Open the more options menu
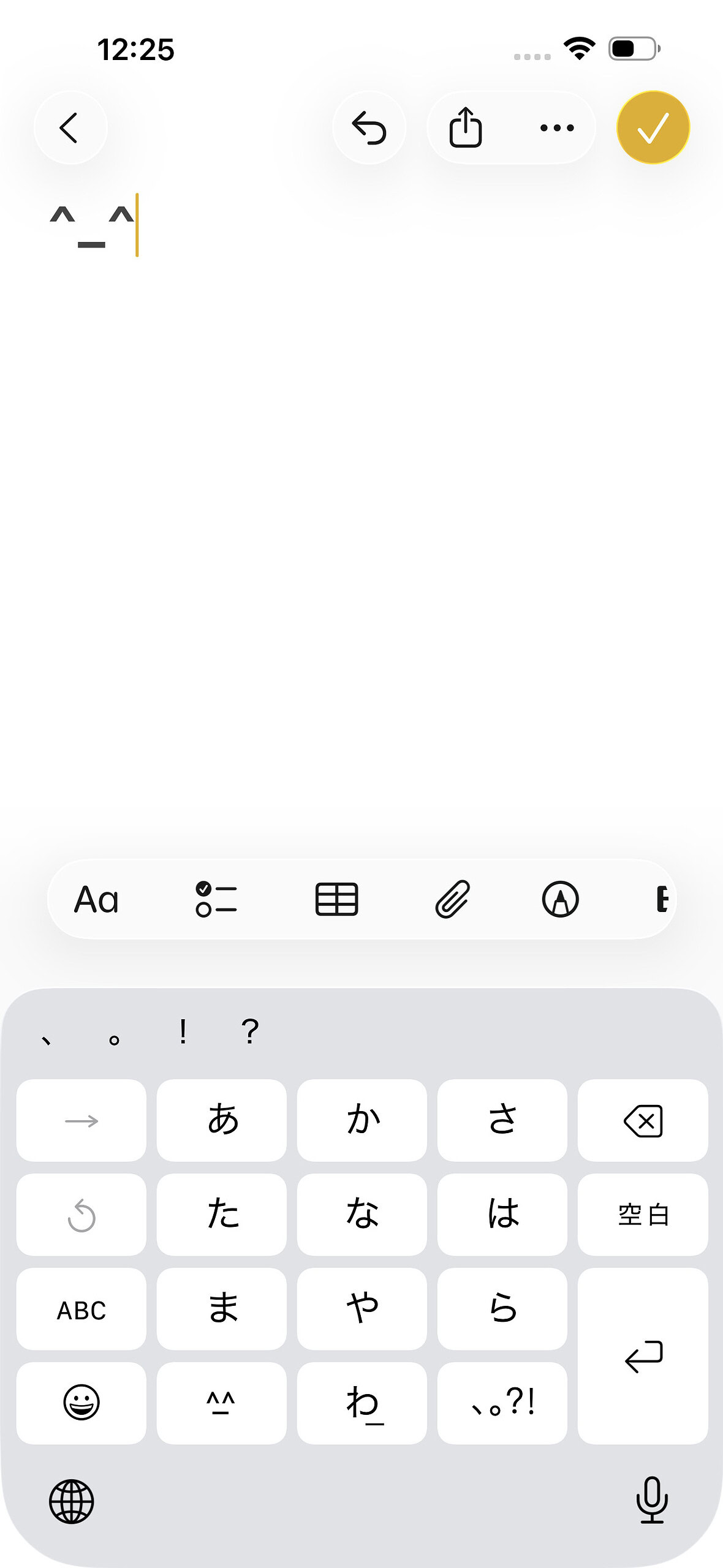The width and height of the screenshot is (723, 1568). pyautogui.click(x=557, y=127)
